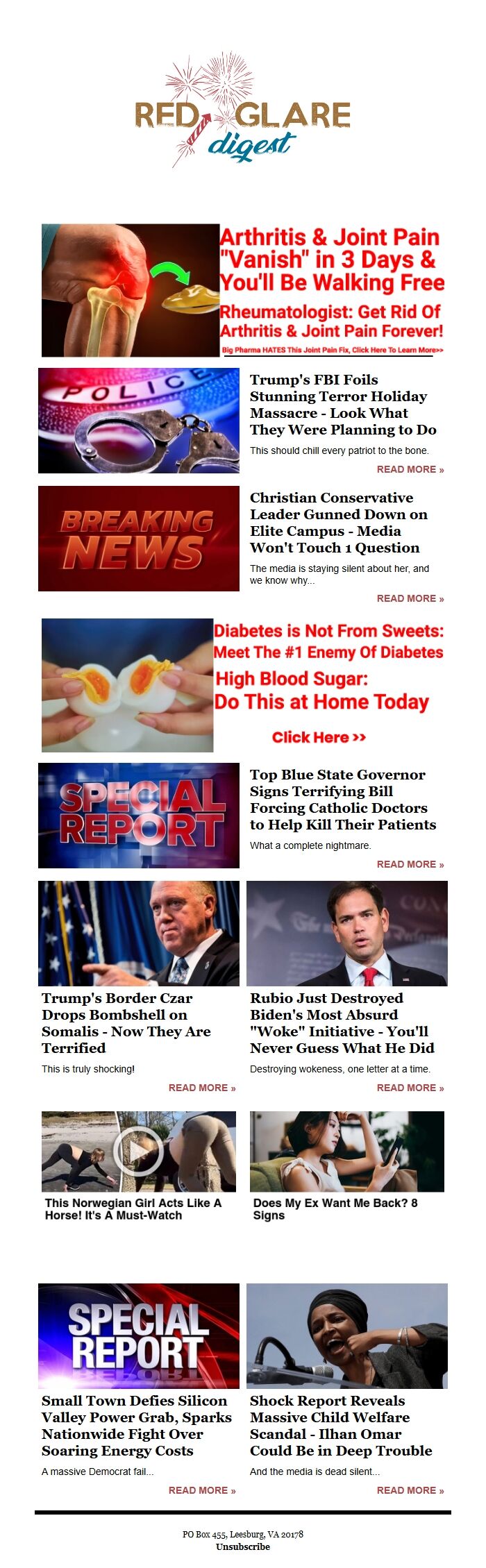Image resolution: width=486 pixels, height=1568 pixels.
Task: Open the arthritis and joint pain ad banner
Action: pos(243,290)
